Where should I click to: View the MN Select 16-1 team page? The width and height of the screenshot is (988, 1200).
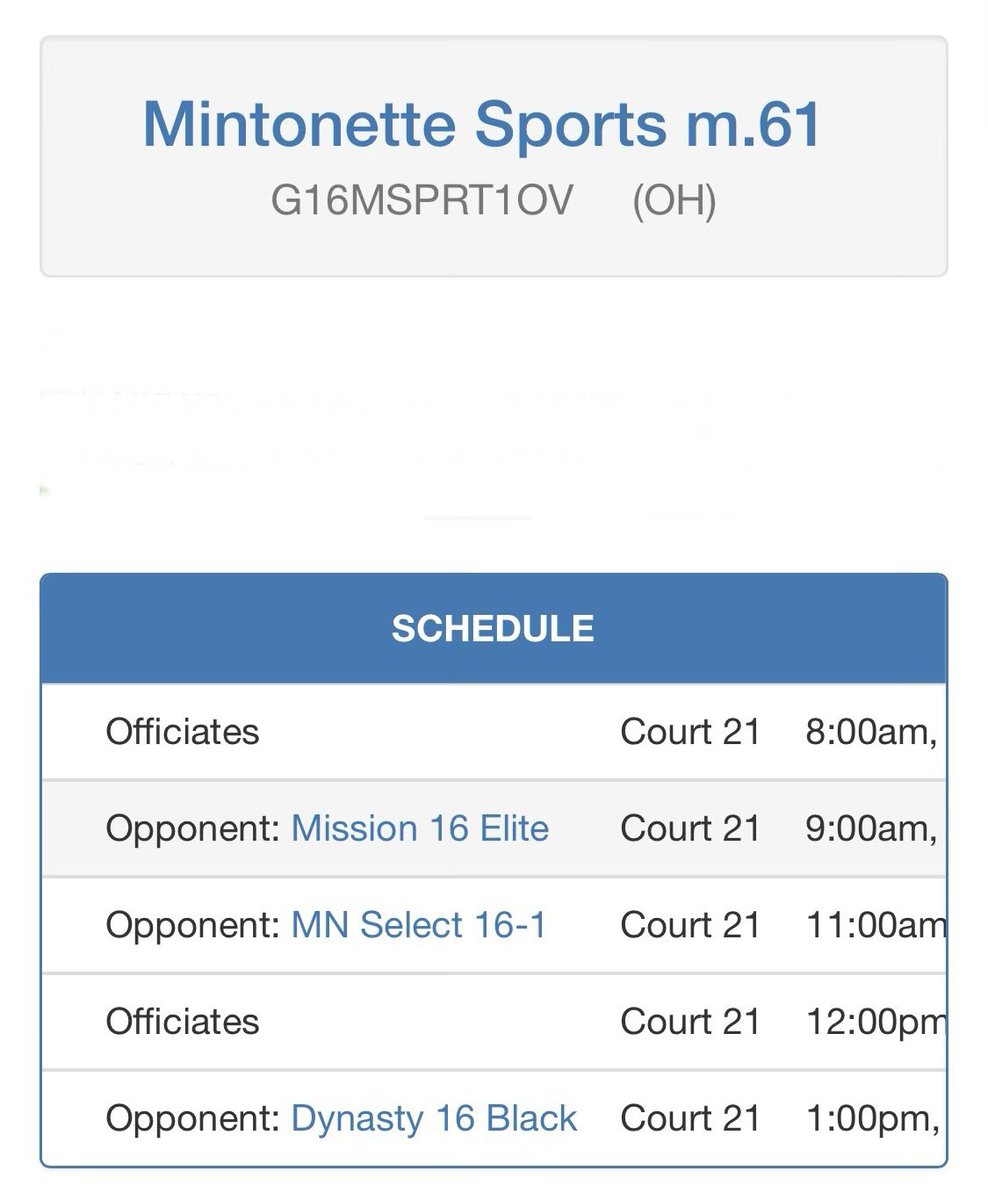(x=418, y=926)
